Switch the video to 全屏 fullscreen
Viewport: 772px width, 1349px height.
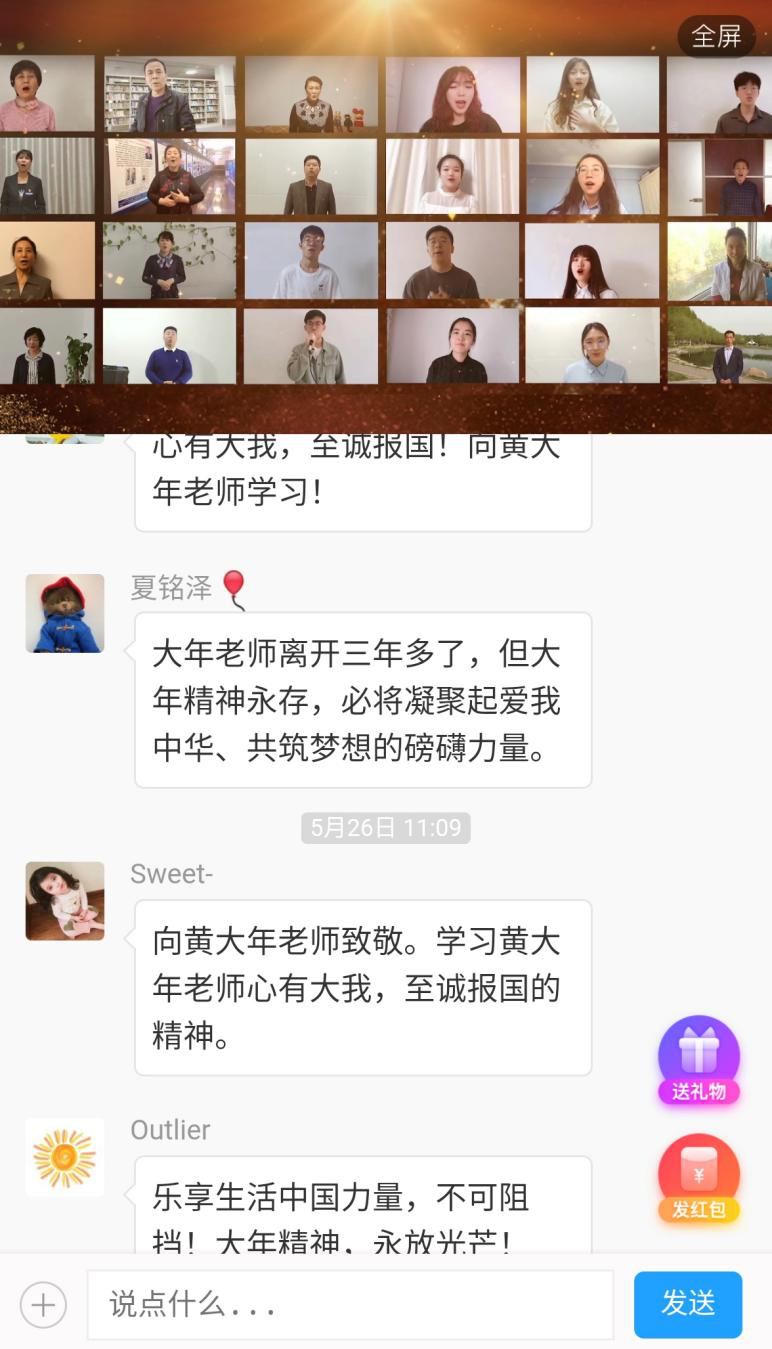pyautogui.click(x=716, y=36)
